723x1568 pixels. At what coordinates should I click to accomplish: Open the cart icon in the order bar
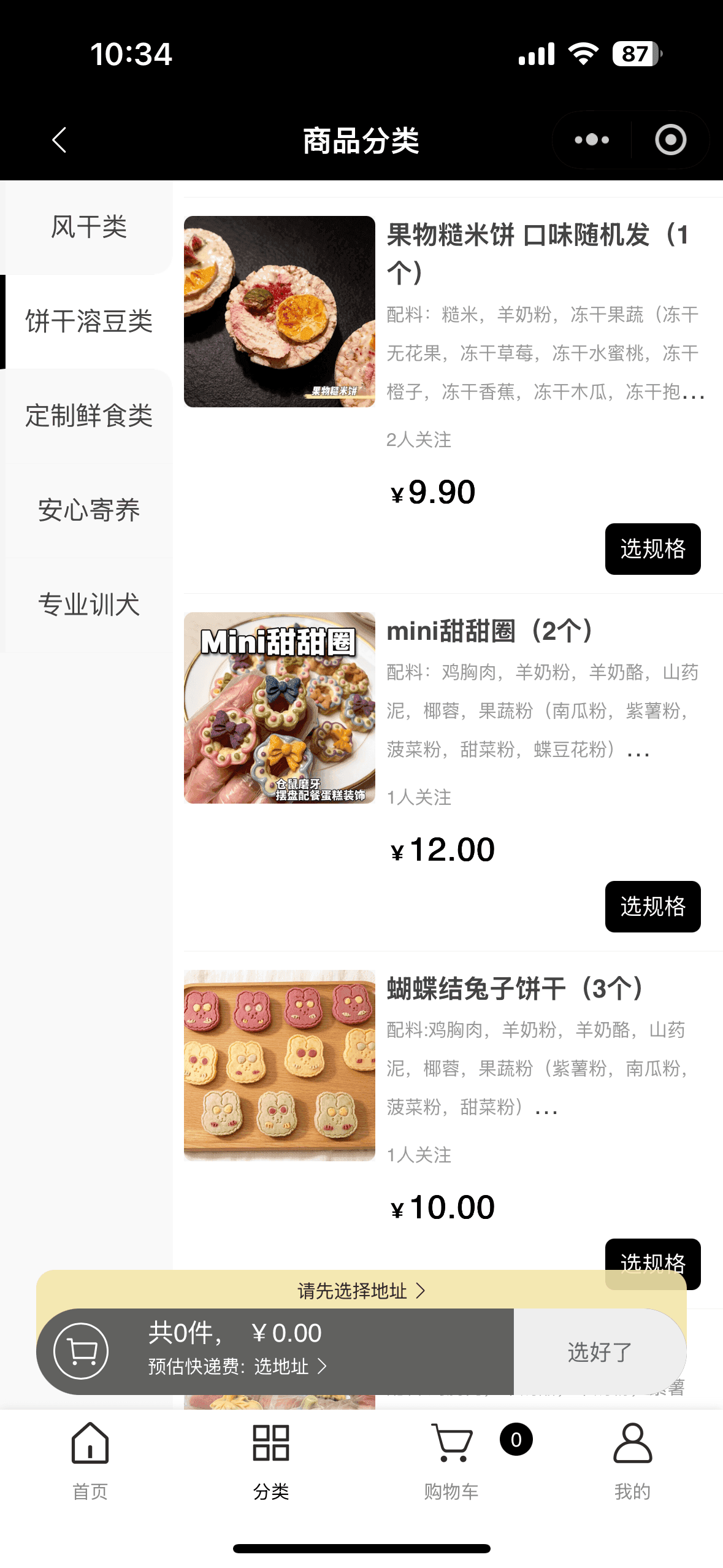click(x=81, y=1351)
